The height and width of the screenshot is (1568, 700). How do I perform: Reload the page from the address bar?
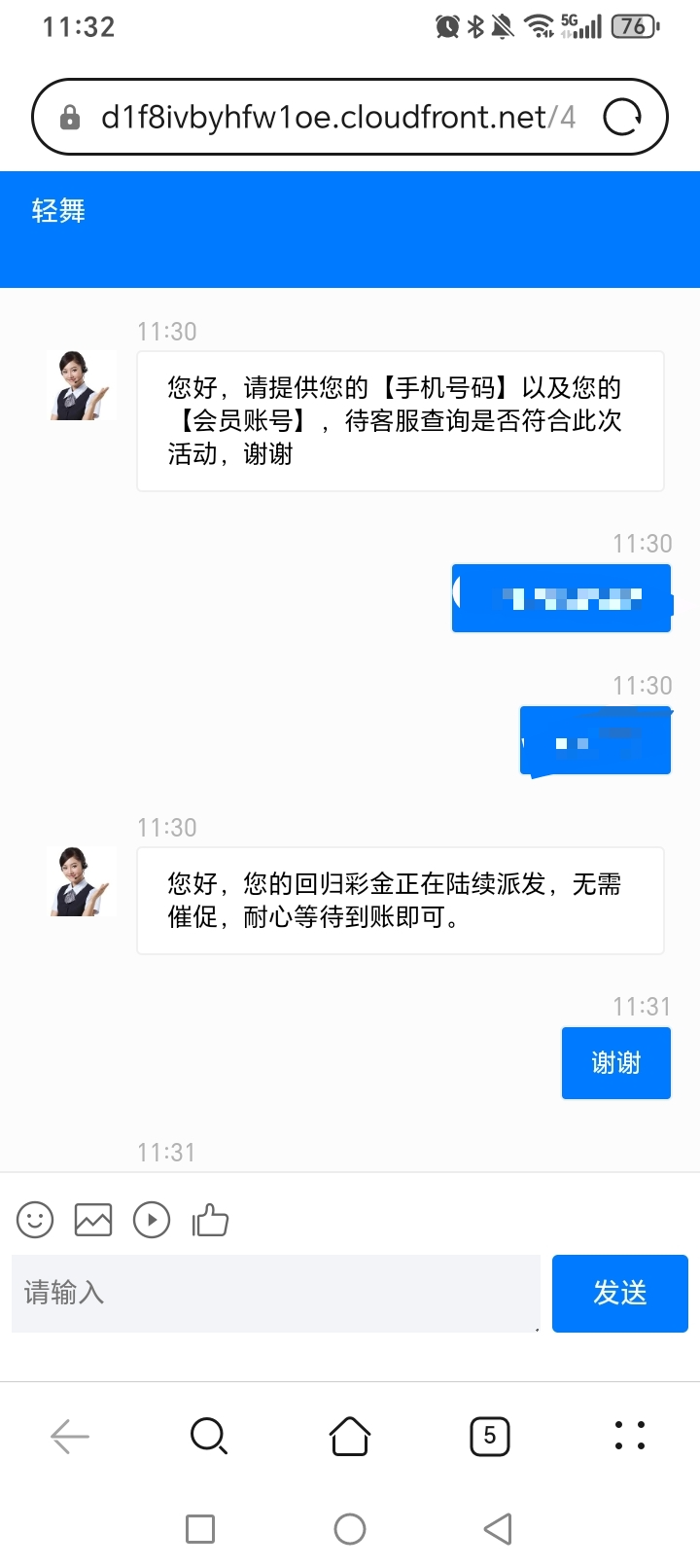(x=622, y=118)
